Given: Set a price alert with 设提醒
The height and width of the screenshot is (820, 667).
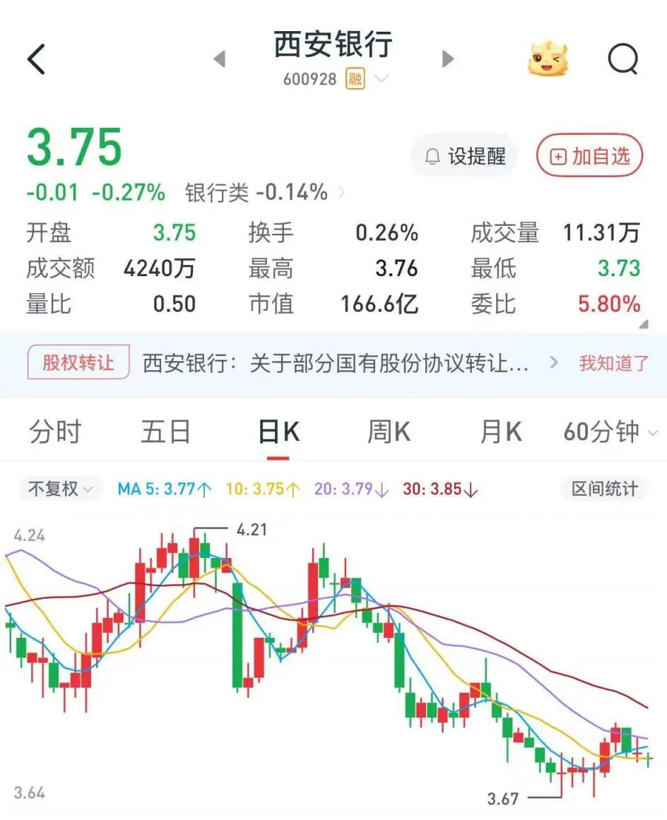Looking at the screenshot, I should [x=465, y=156].
